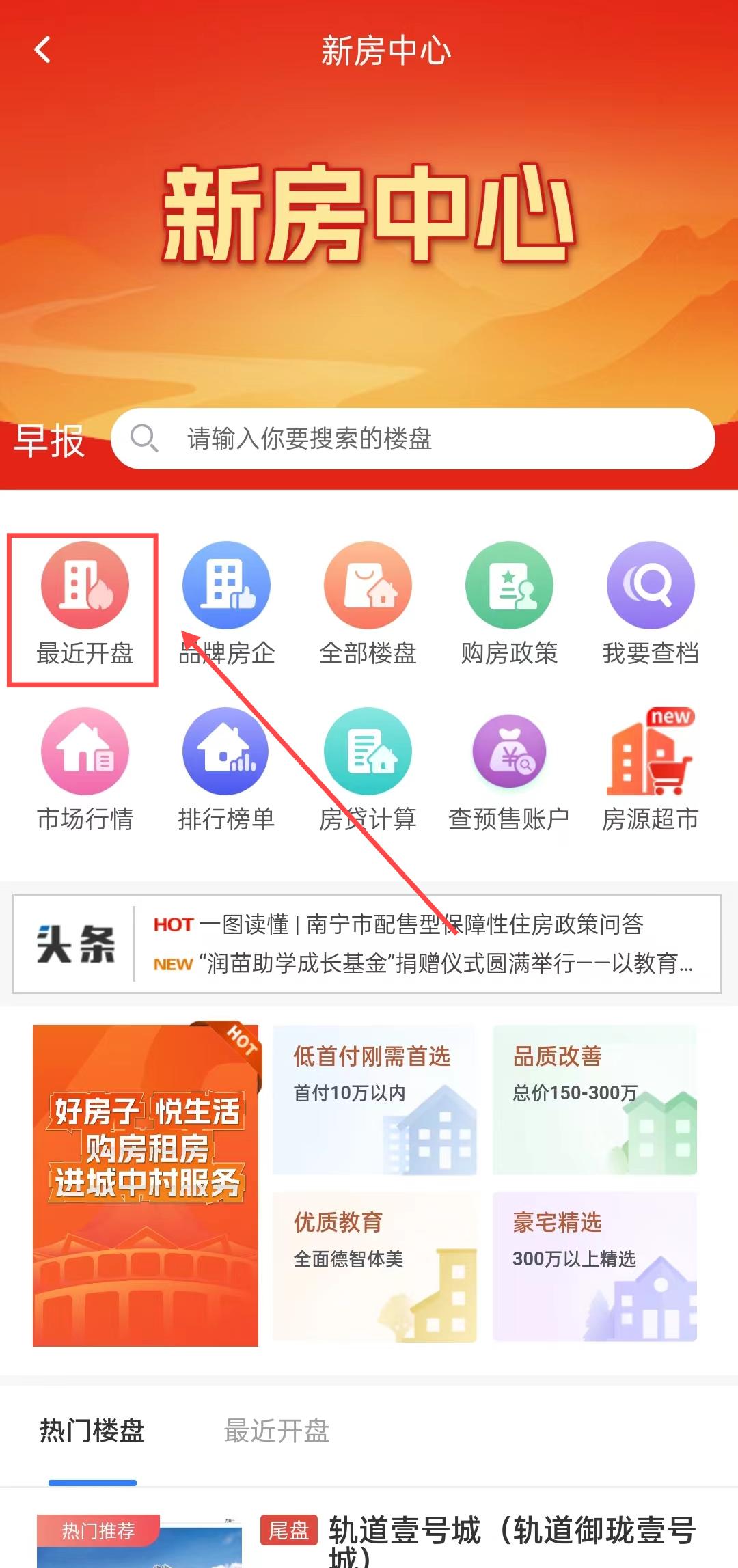The width and height of the screenshot is (738, 1568).
Task: Open 房源超市 shortcut
Action: [x=651, y=752]
